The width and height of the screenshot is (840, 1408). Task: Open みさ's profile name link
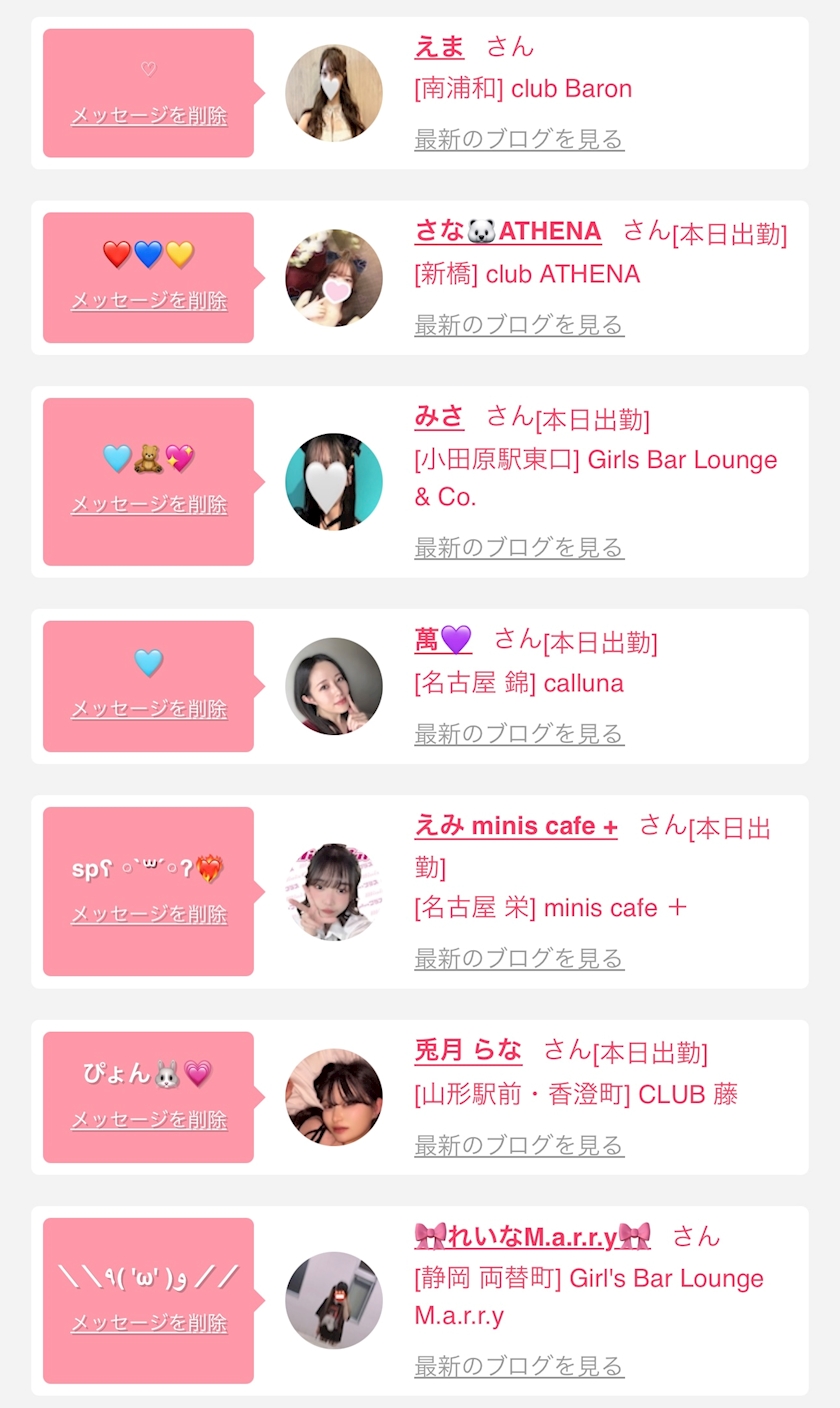coord(439,417)
